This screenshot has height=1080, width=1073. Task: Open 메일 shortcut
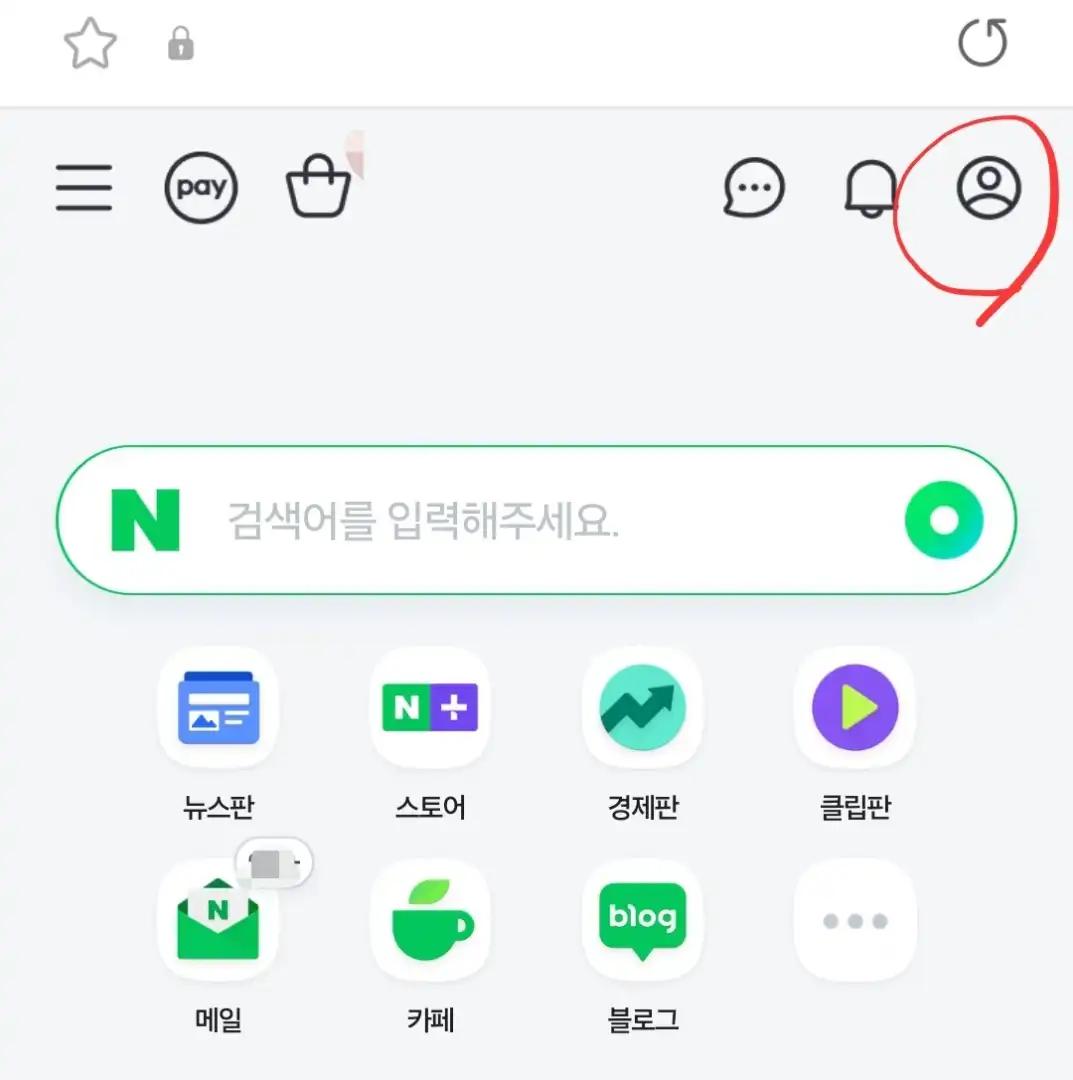point(218,920)
